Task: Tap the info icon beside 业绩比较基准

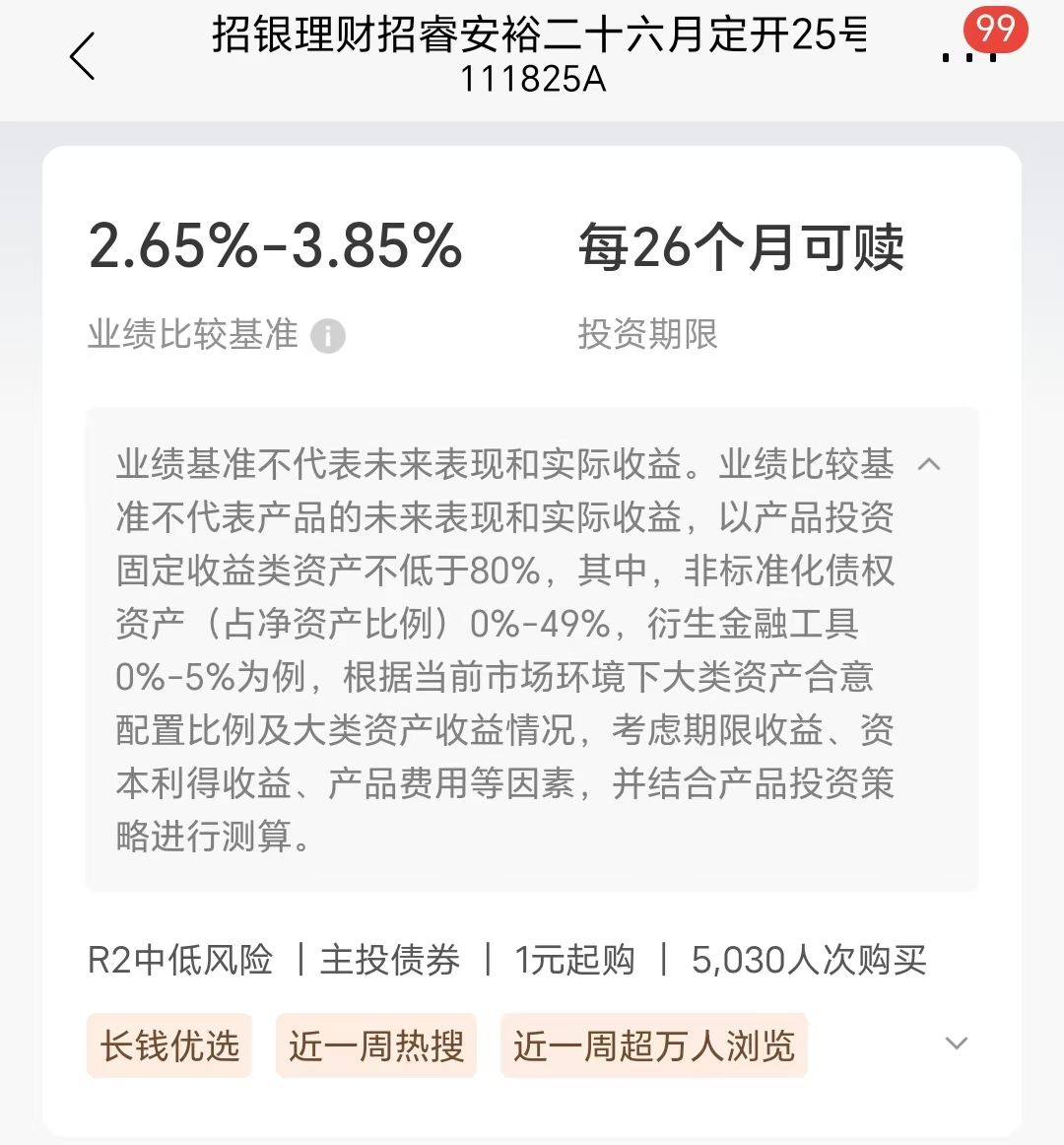Action: pyautogui.click(x=328, y=336)
